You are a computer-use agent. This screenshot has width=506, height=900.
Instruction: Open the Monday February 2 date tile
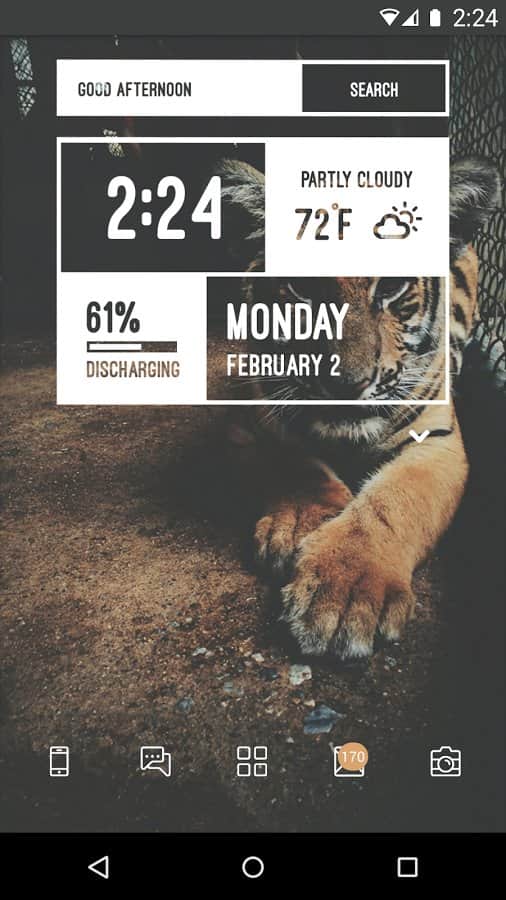[326, 339]
